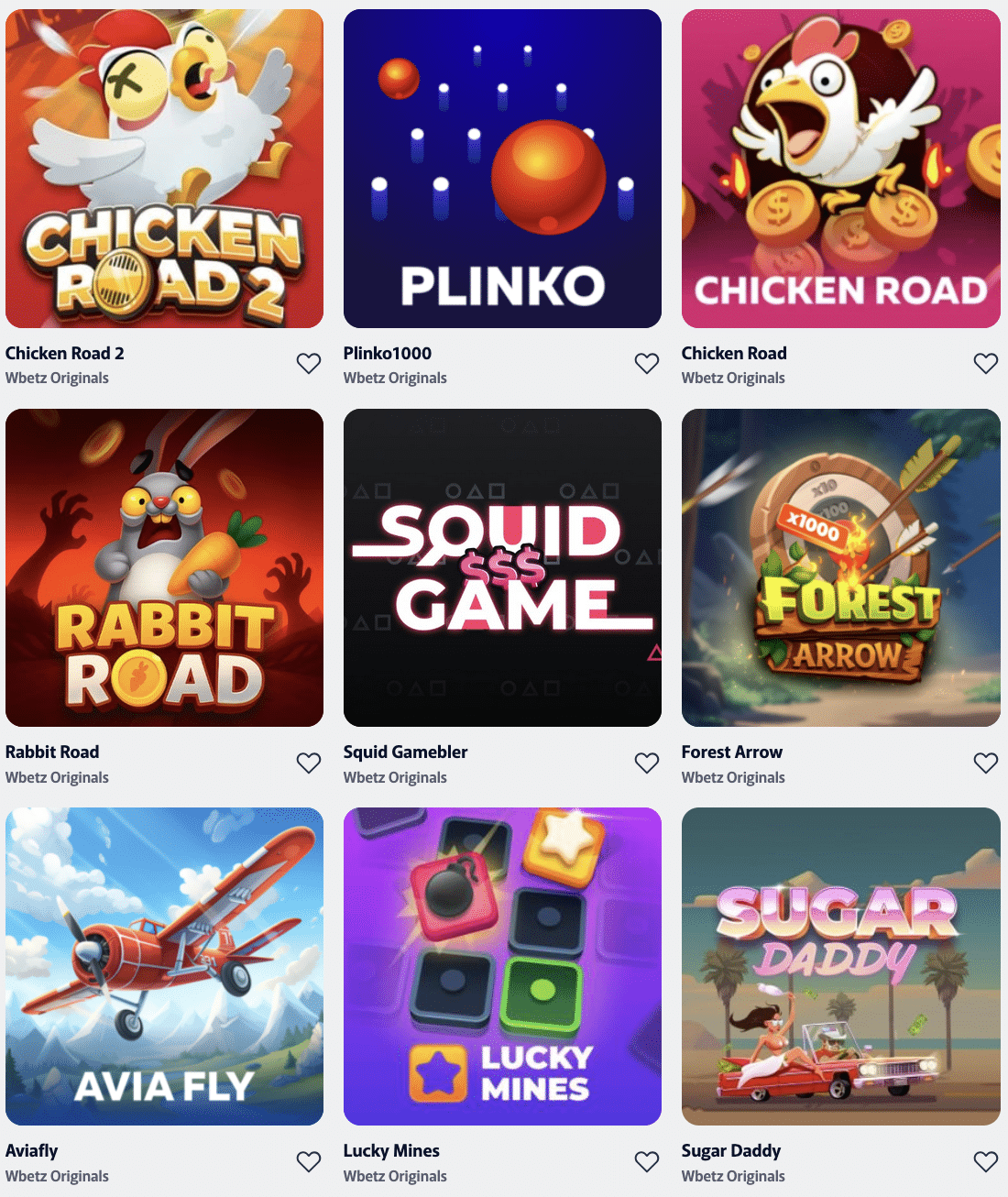Favorite Chicken Road 2 with the heart
This screenshot has height=1197, width=1008.
pos(309,364)
